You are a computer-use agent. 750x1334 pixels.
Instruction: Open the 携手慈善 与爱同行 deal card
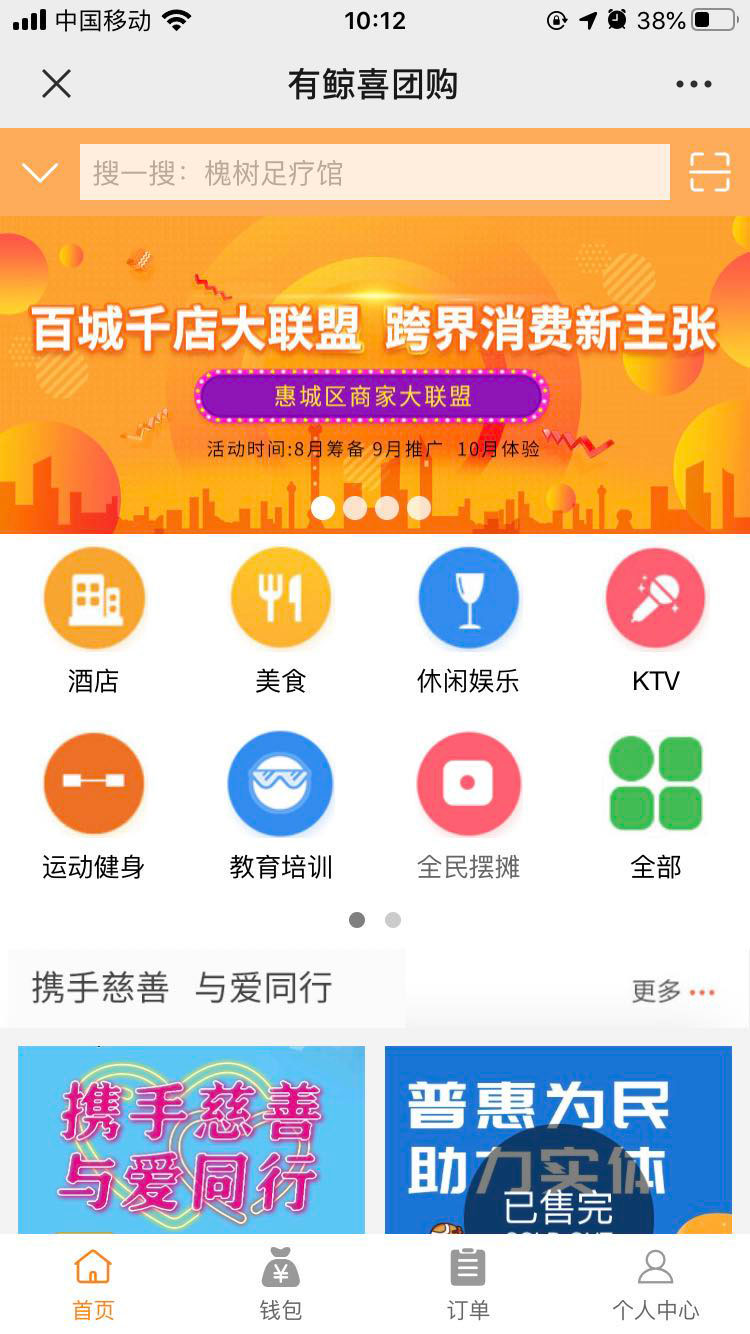click(191, 1140)
